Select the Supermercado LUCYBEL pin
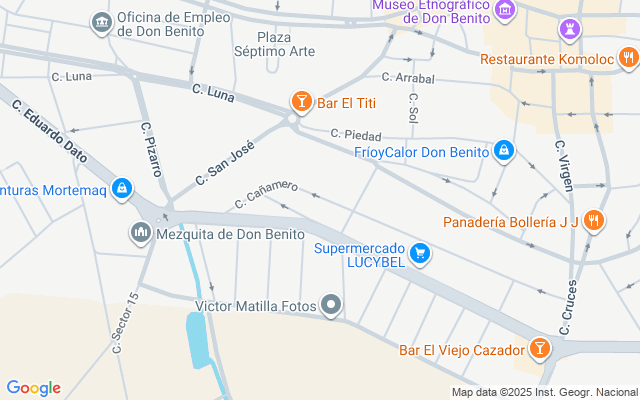Image resolution: width=640 pixels, height=400 pixels. tap(421, 253)
